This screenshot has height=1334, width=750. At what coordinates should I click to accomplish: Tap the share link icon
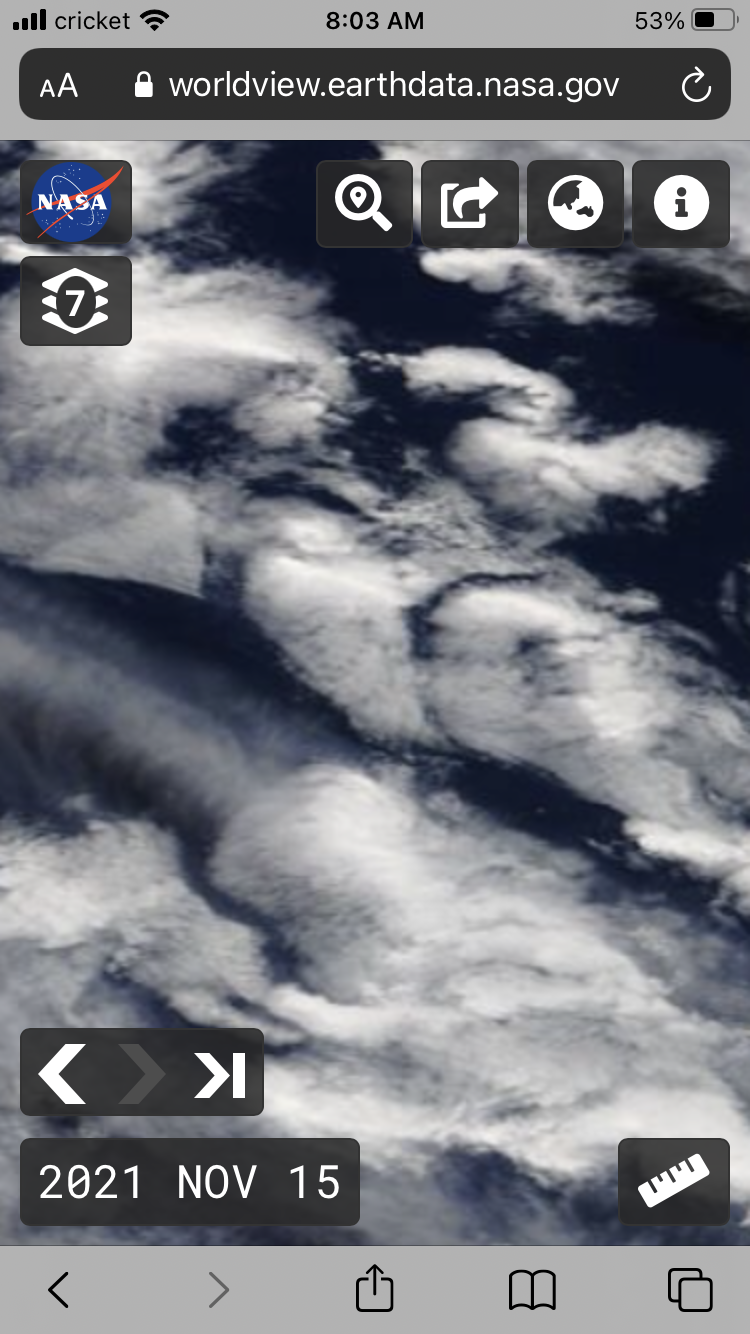click(x=470, y=203)
